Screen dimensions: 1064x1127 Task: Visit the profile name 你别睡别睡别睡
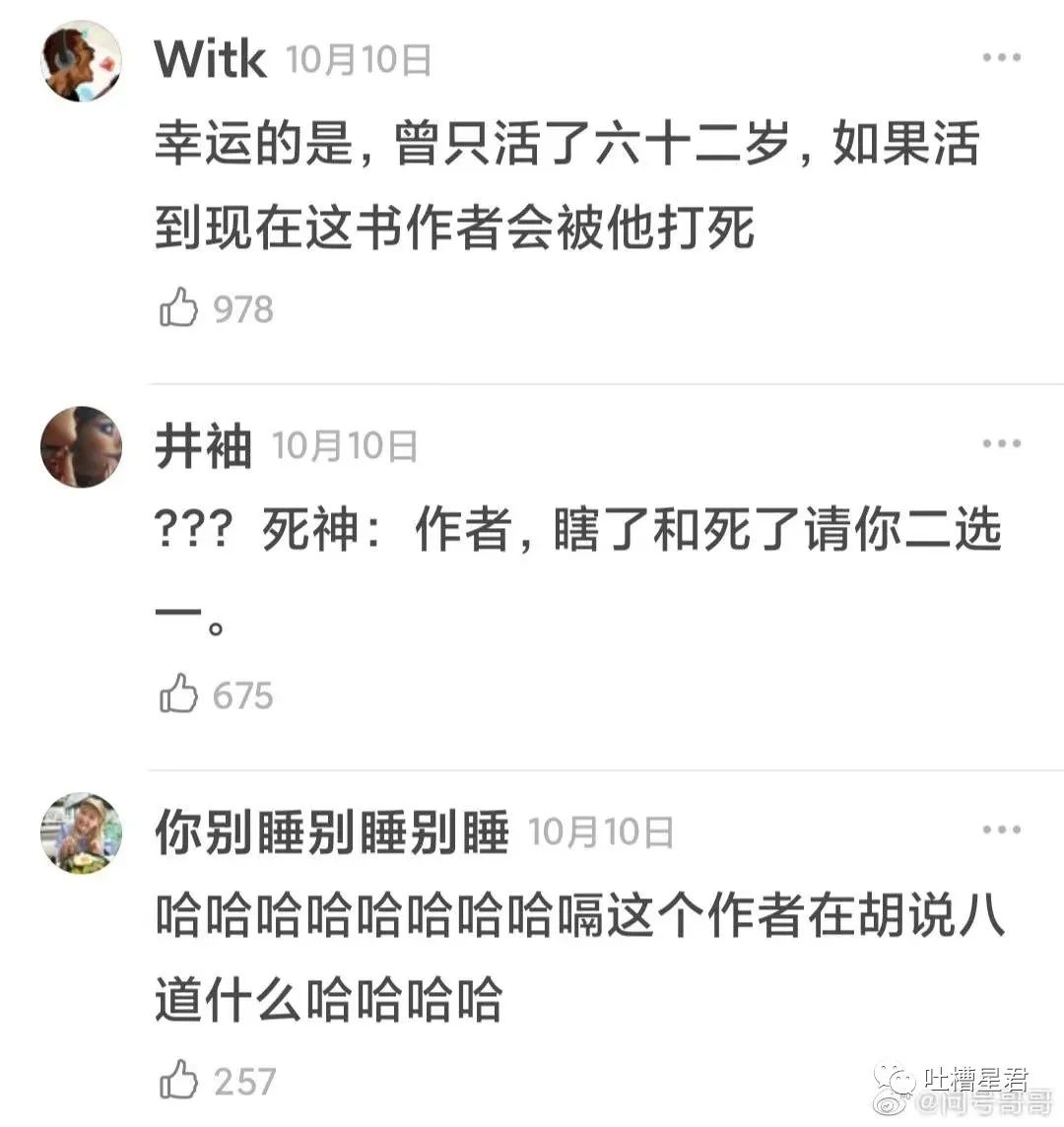pos(331,833)
